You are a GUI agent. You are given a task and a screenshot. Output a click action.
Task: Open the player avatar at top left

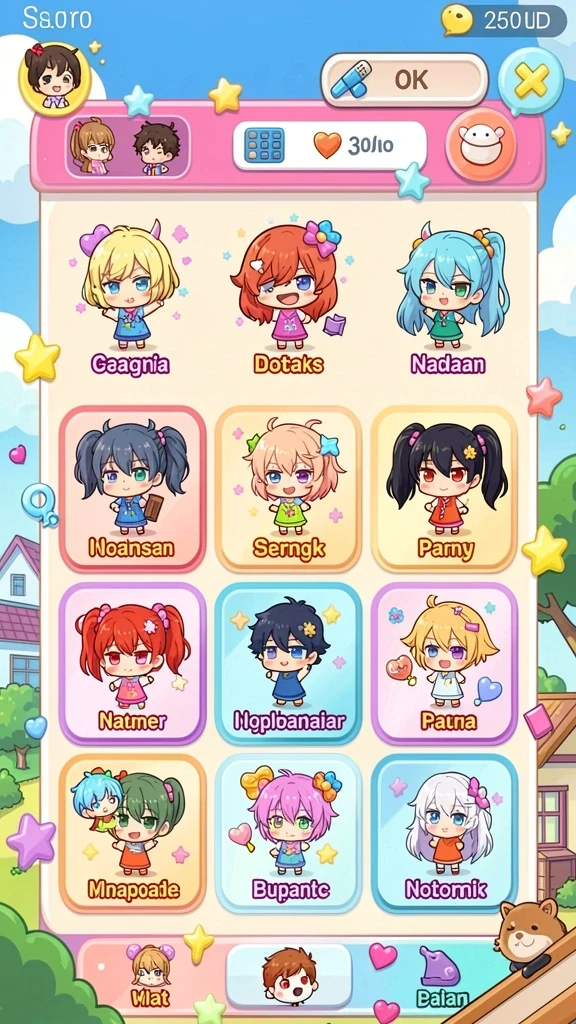[x=54, y=76]
